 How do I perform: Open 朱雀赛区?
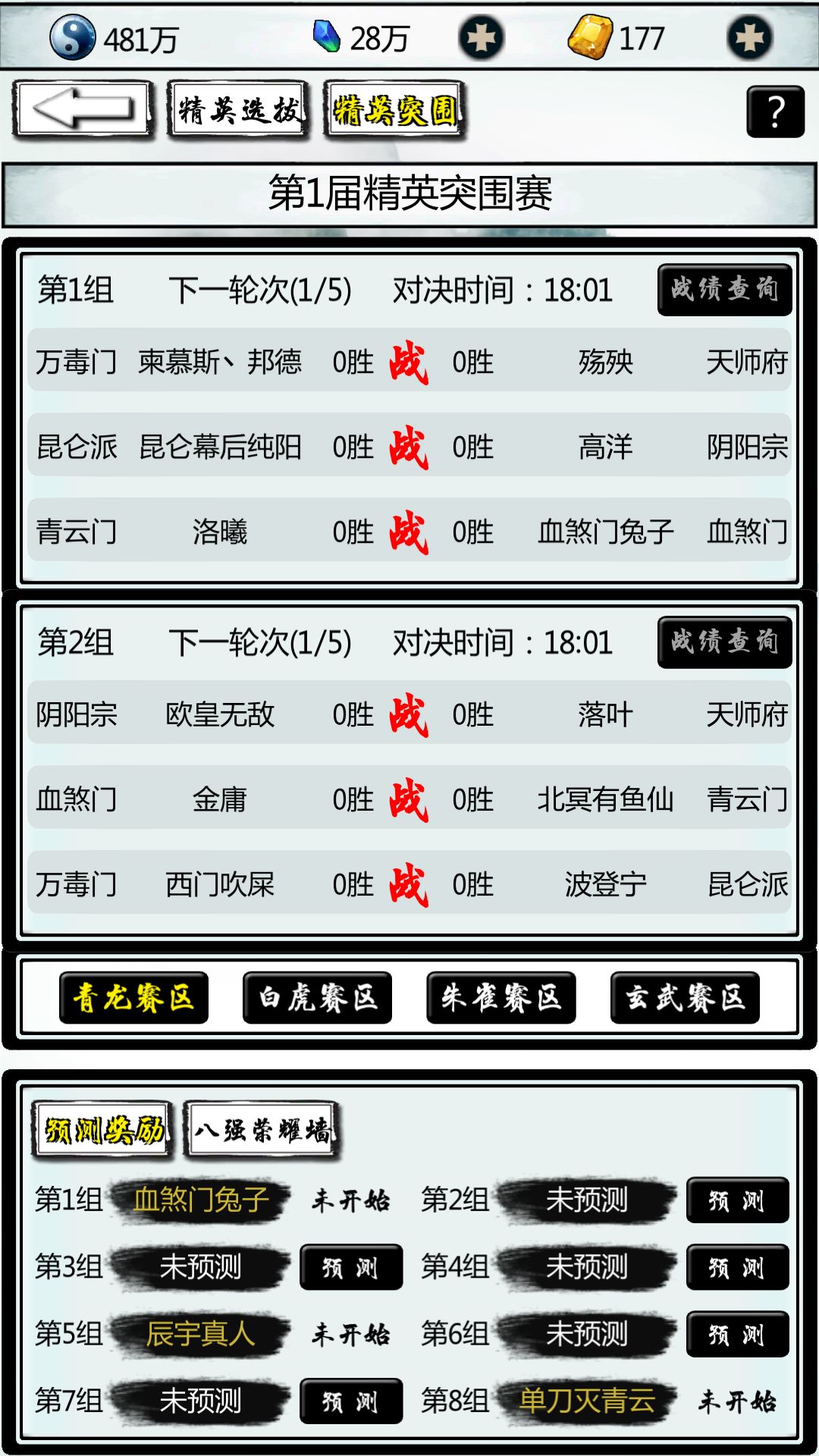tap(500, 998)
